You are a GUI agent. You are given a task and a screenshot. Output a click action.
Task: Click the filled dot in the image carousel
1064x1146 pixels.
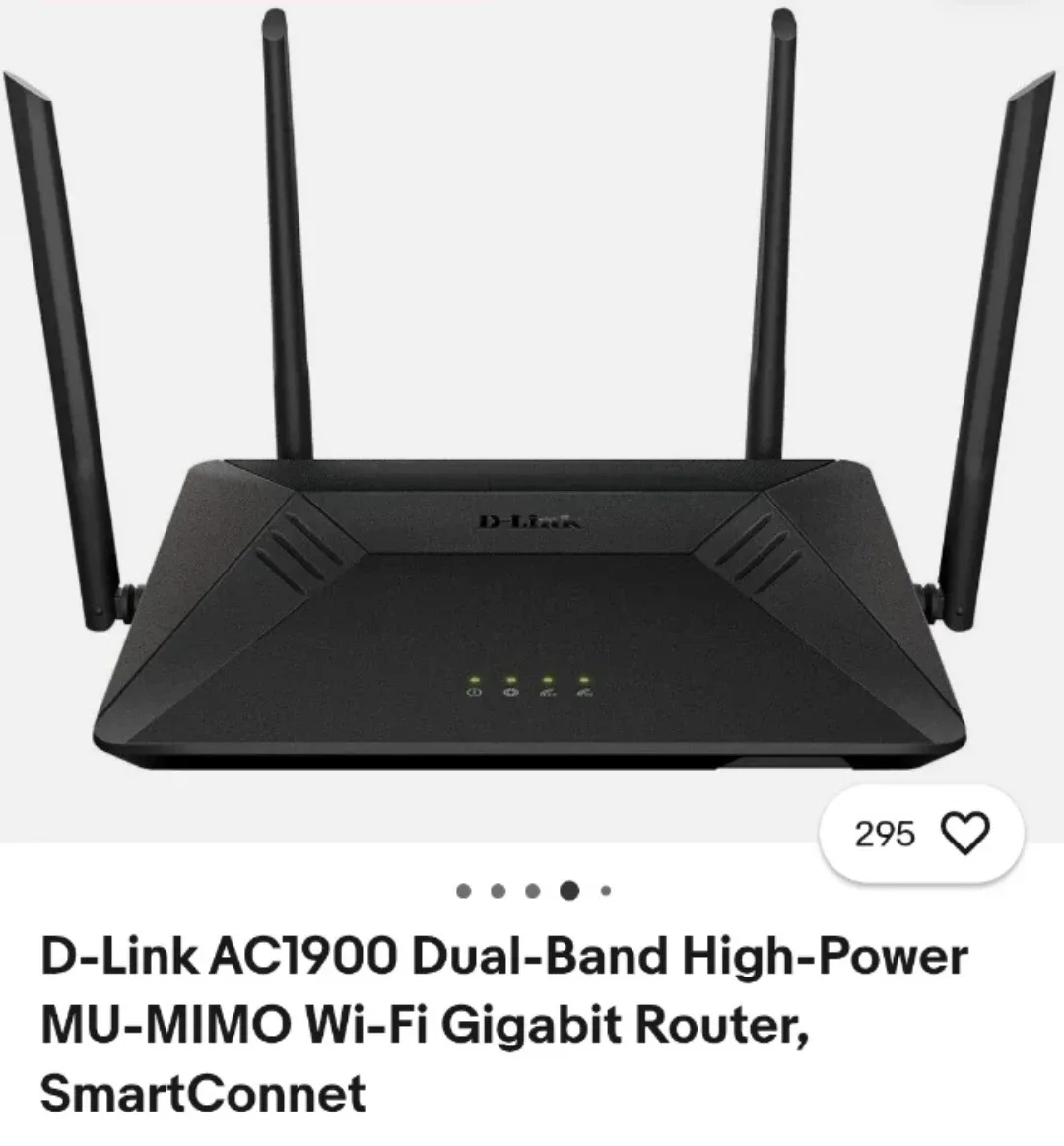568,891
